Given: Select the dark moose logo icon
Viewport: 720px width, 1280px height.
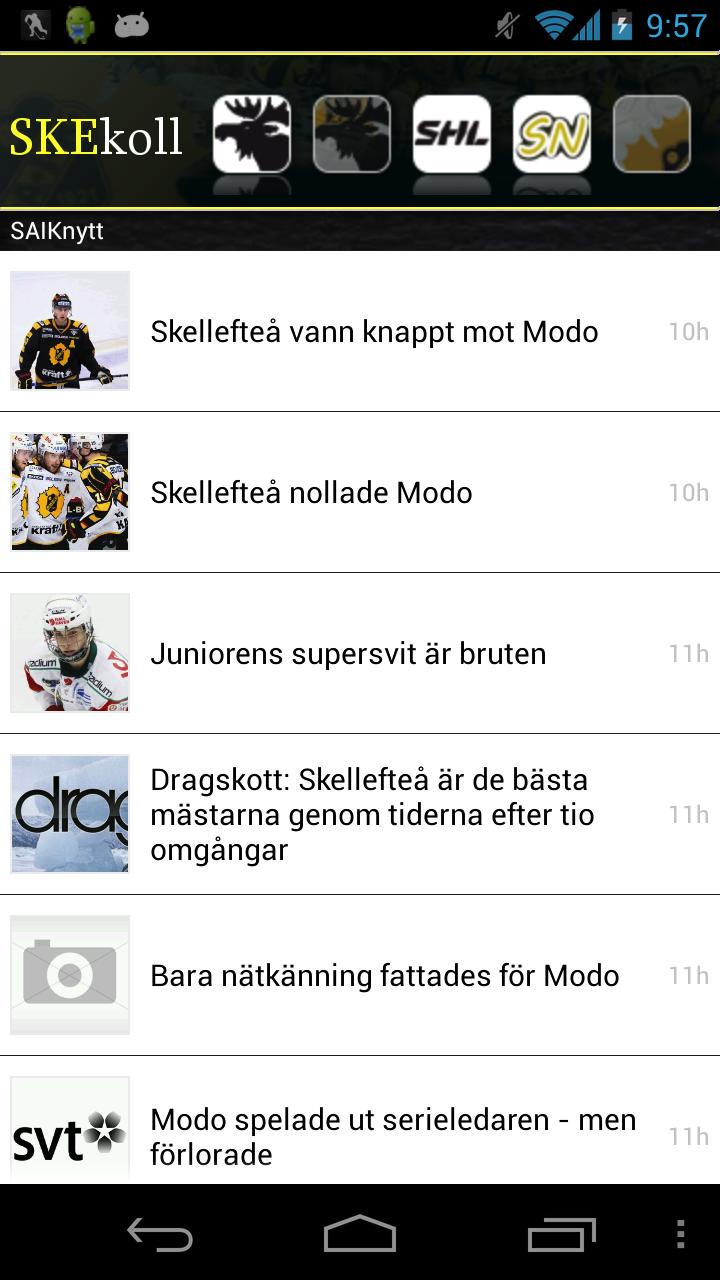Looking at the screenshot, I should 352,135.
